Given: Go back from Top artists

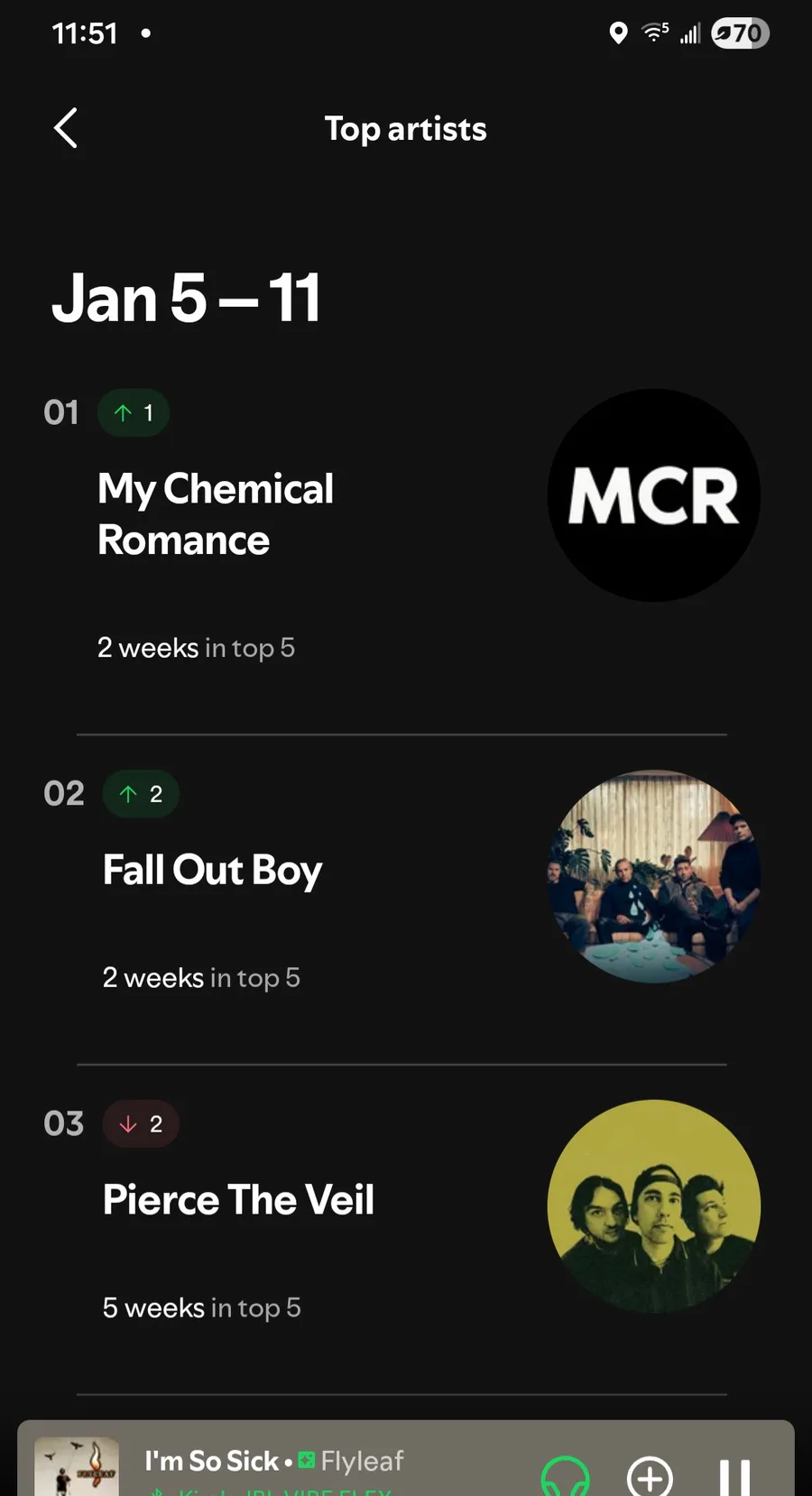Looking at the screenshot, I should (x=66, y=128).
